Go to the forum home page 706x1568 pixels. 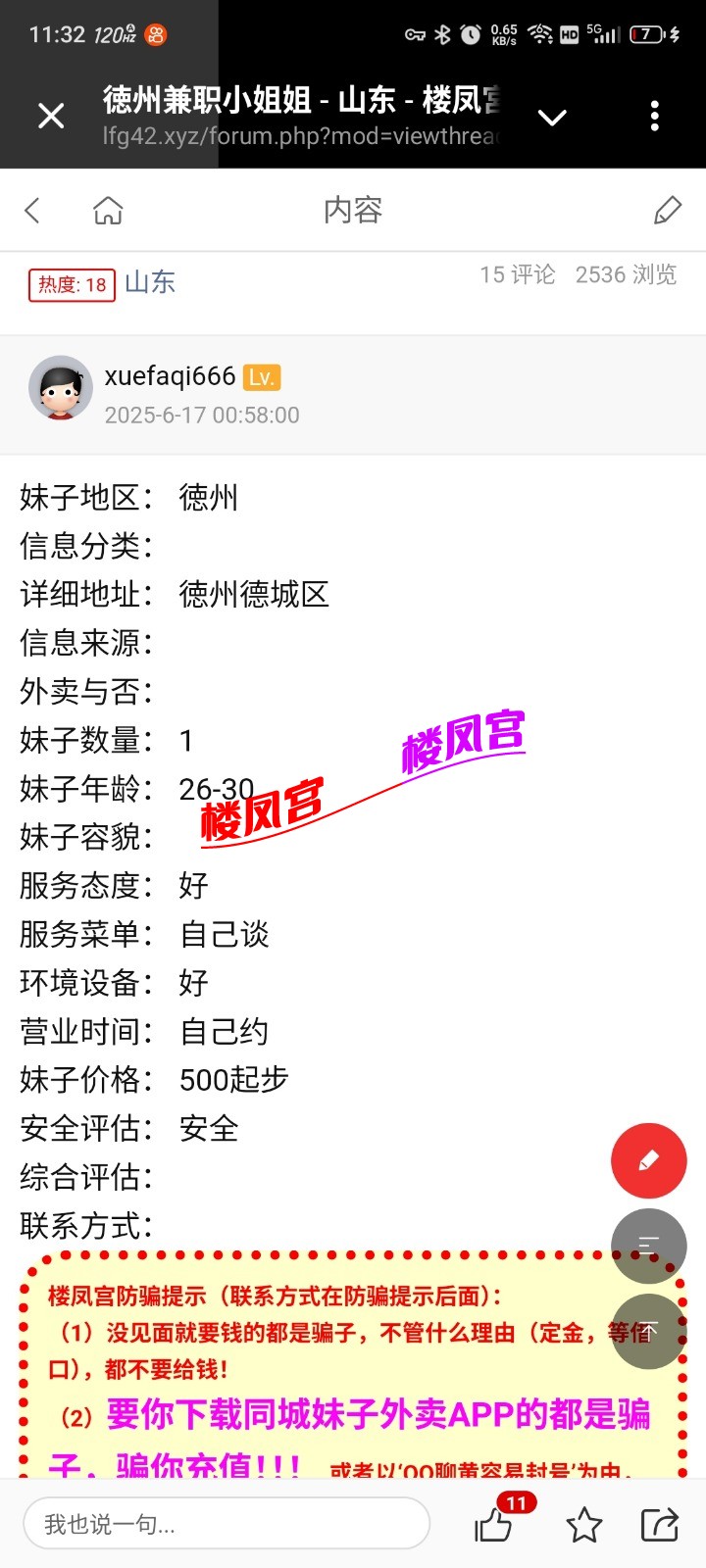108,210
